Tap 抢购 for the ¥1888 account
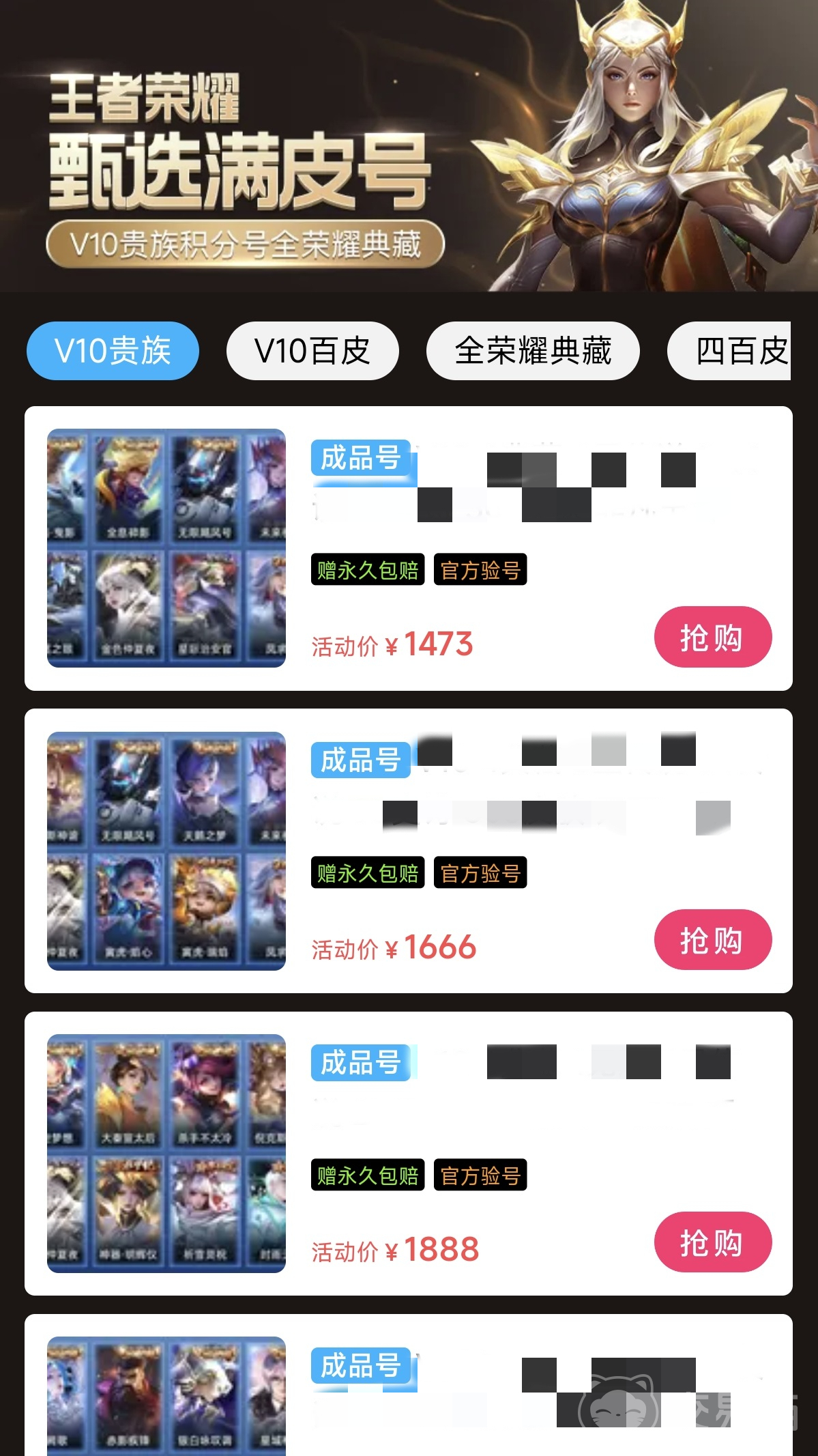818x1456 pixels. tap(713, 1242)
